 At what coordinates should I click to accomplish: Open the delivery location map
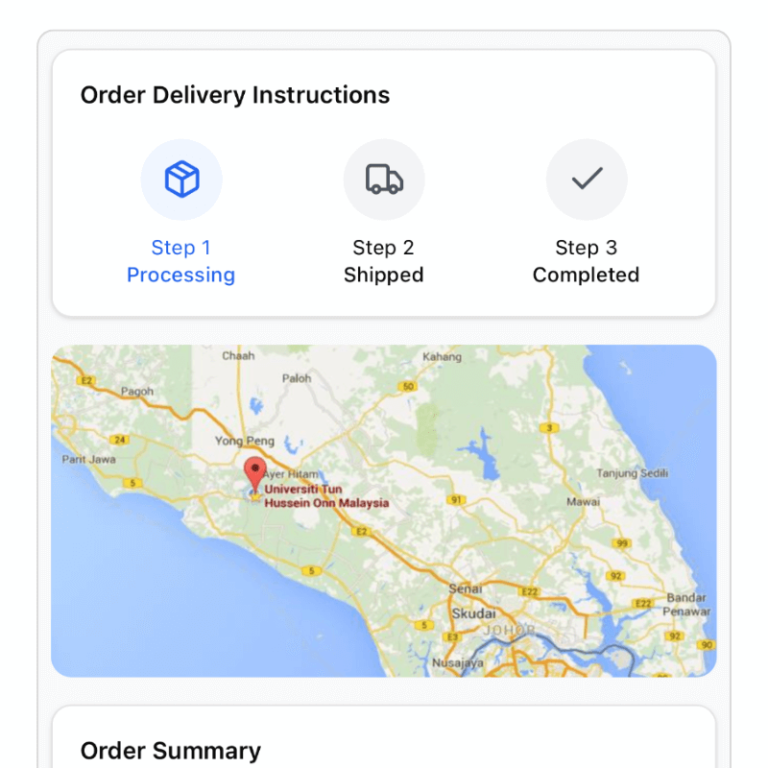[384, 510]
